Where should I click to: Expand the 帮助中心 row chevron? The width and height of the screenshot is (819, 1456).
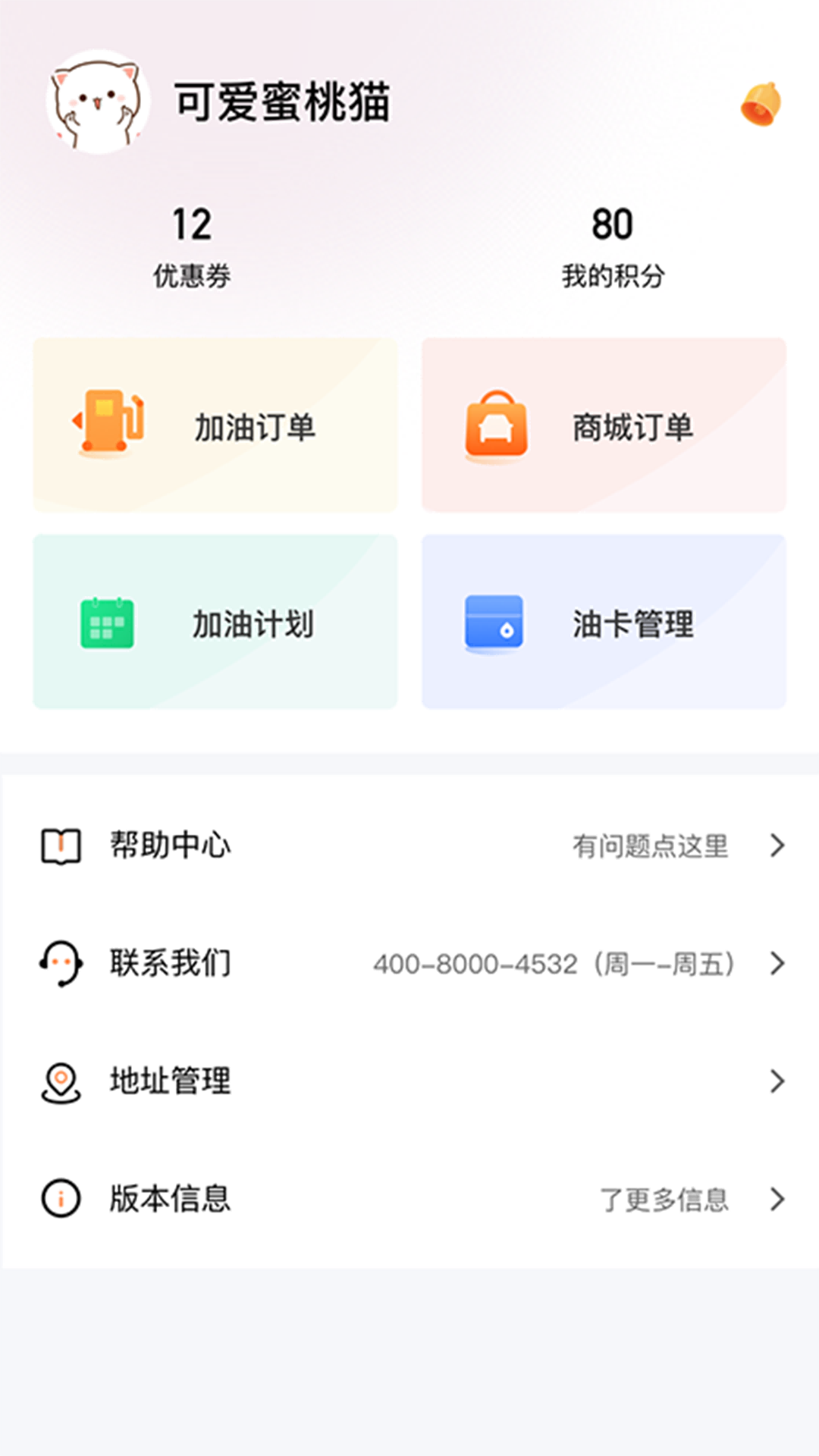pos(777,847)
